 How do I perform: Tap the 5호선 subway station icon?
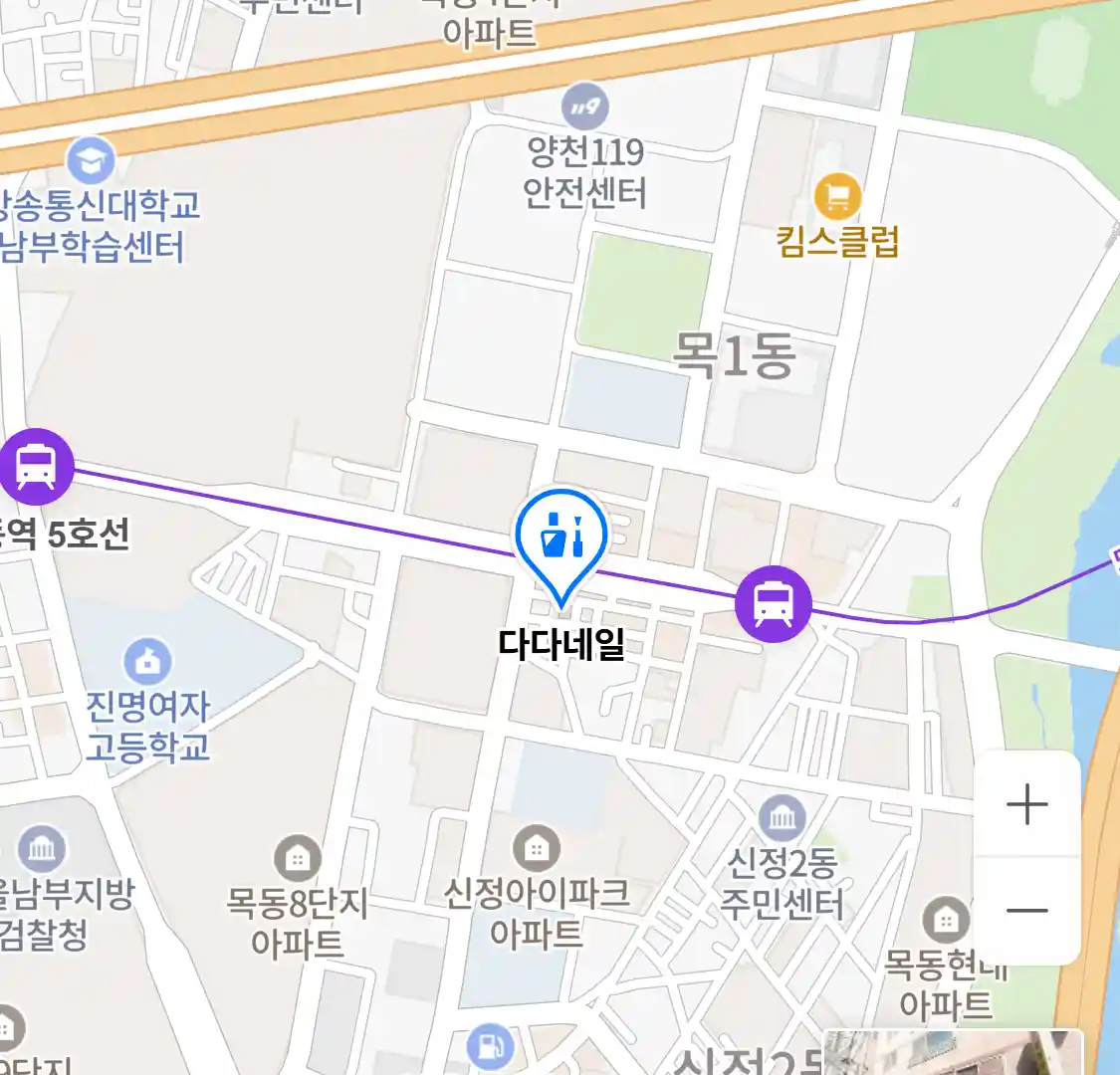click(x=37, y=467)
